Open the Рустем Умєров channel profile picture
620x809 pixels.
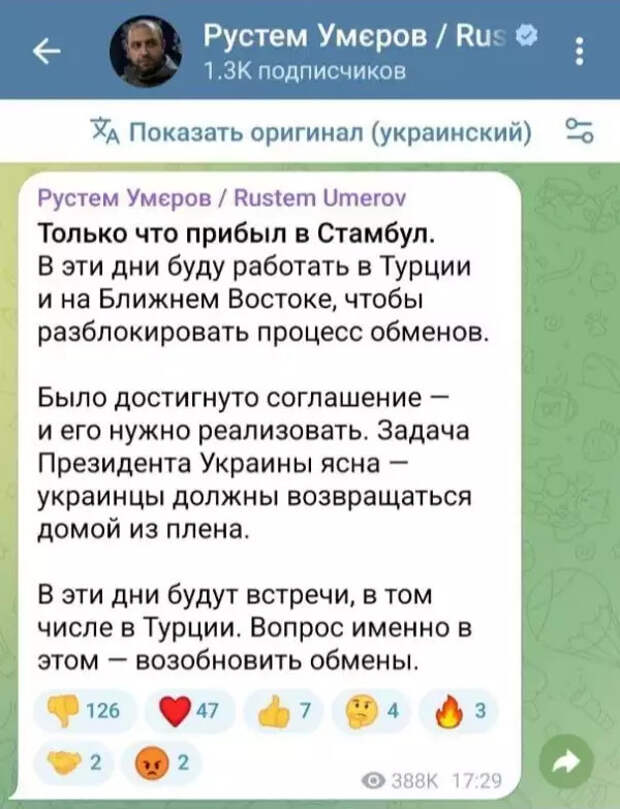[x=142, y=51]
